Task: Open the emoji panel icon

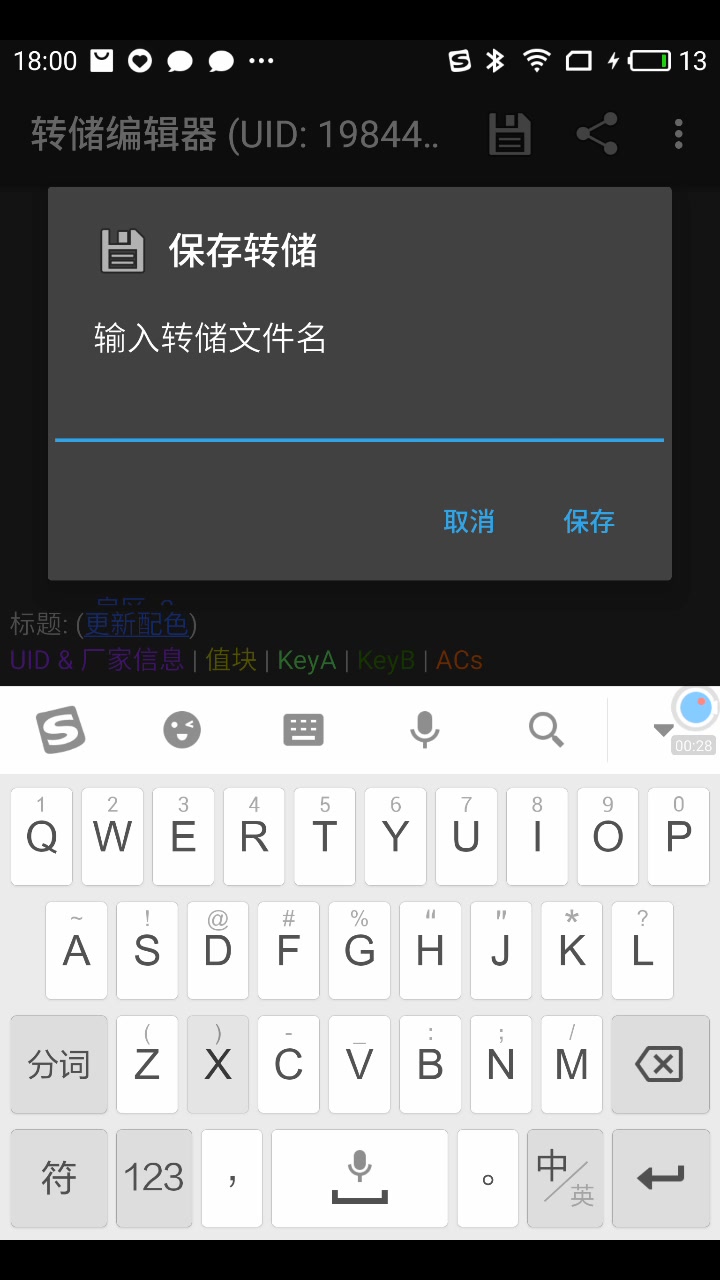Action: 181,729
